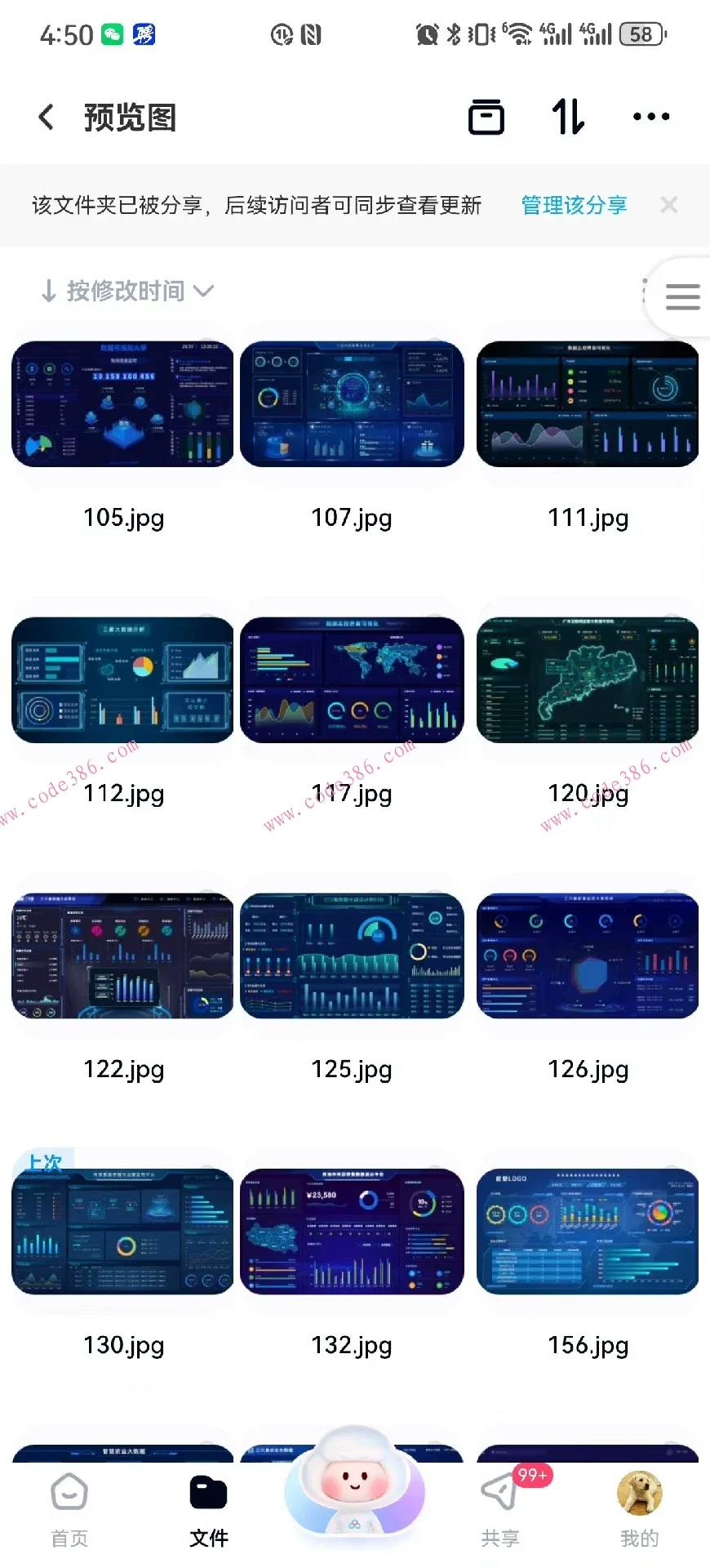Switch to the 我的 tab

click(x=639, y=1510)
